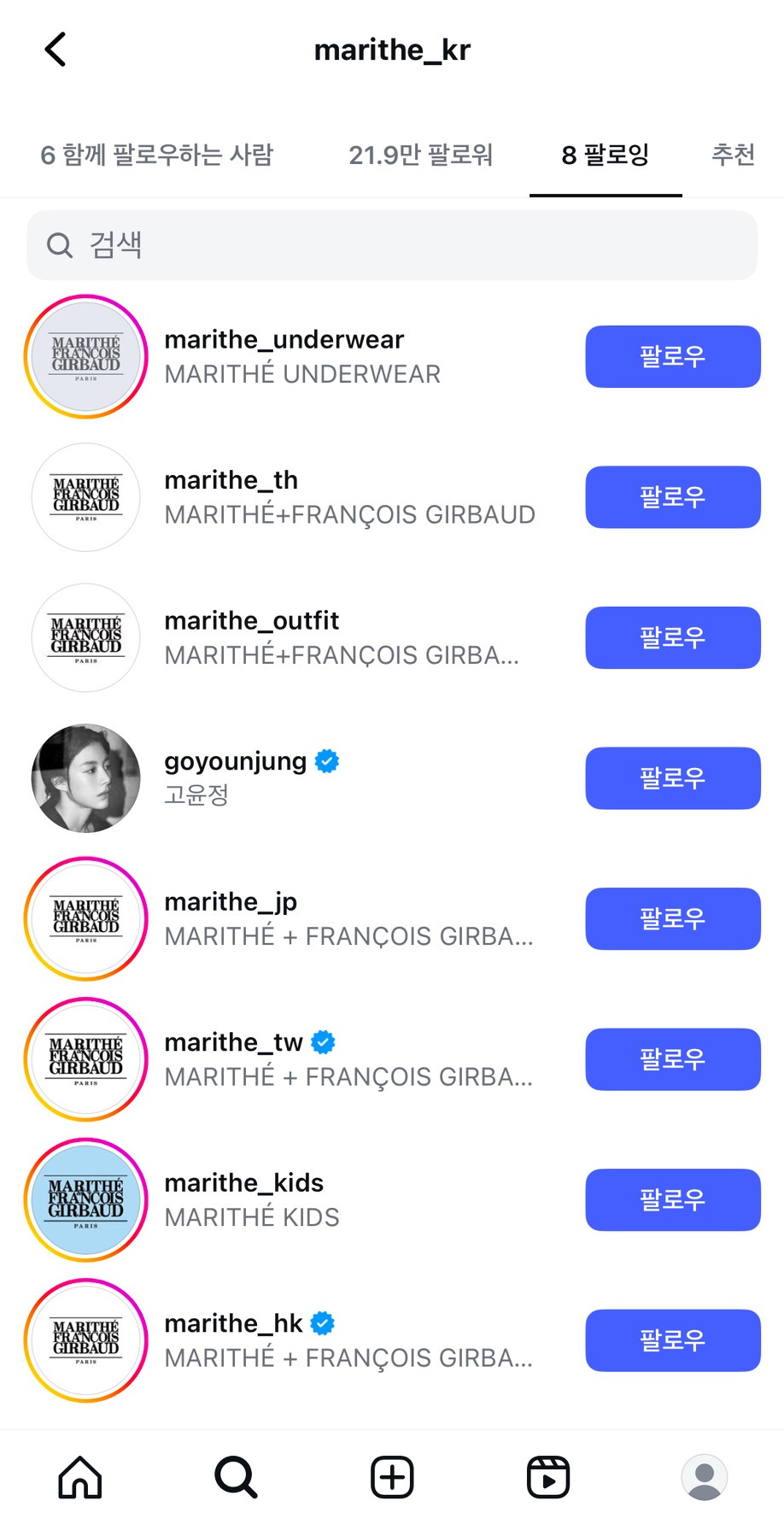Switch to the 21.9만 팔로워 tab
The height and width of the screenshot is (1536, 784).
pos(420,155)
